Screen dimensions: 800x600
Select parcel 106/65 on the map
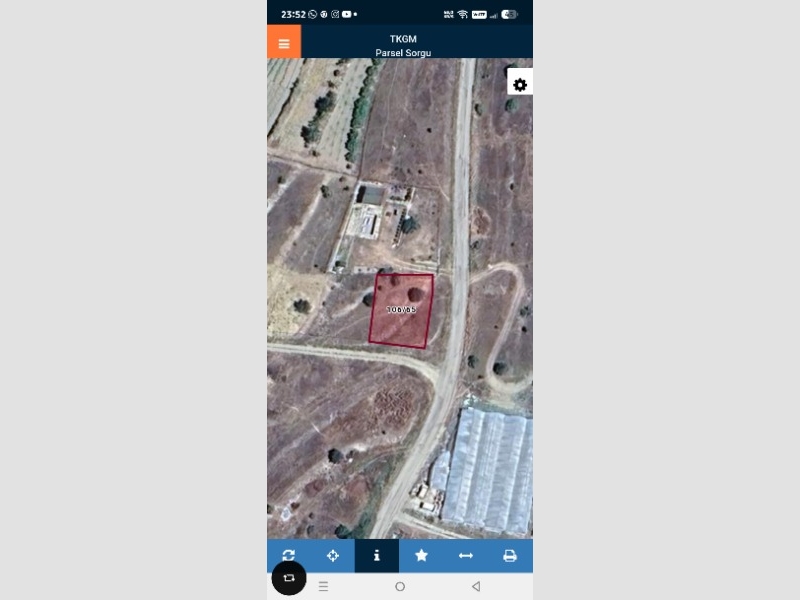click(401, 310)
